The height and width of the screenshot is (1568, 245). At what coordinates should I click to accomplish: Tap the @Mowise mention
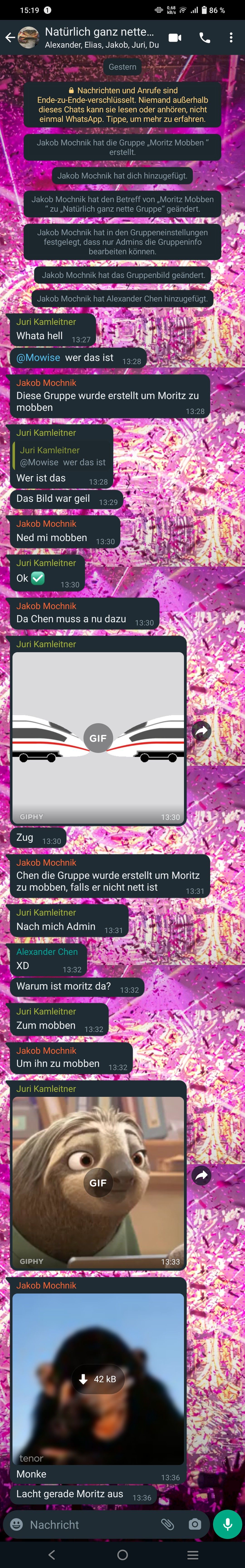point(38,358)
